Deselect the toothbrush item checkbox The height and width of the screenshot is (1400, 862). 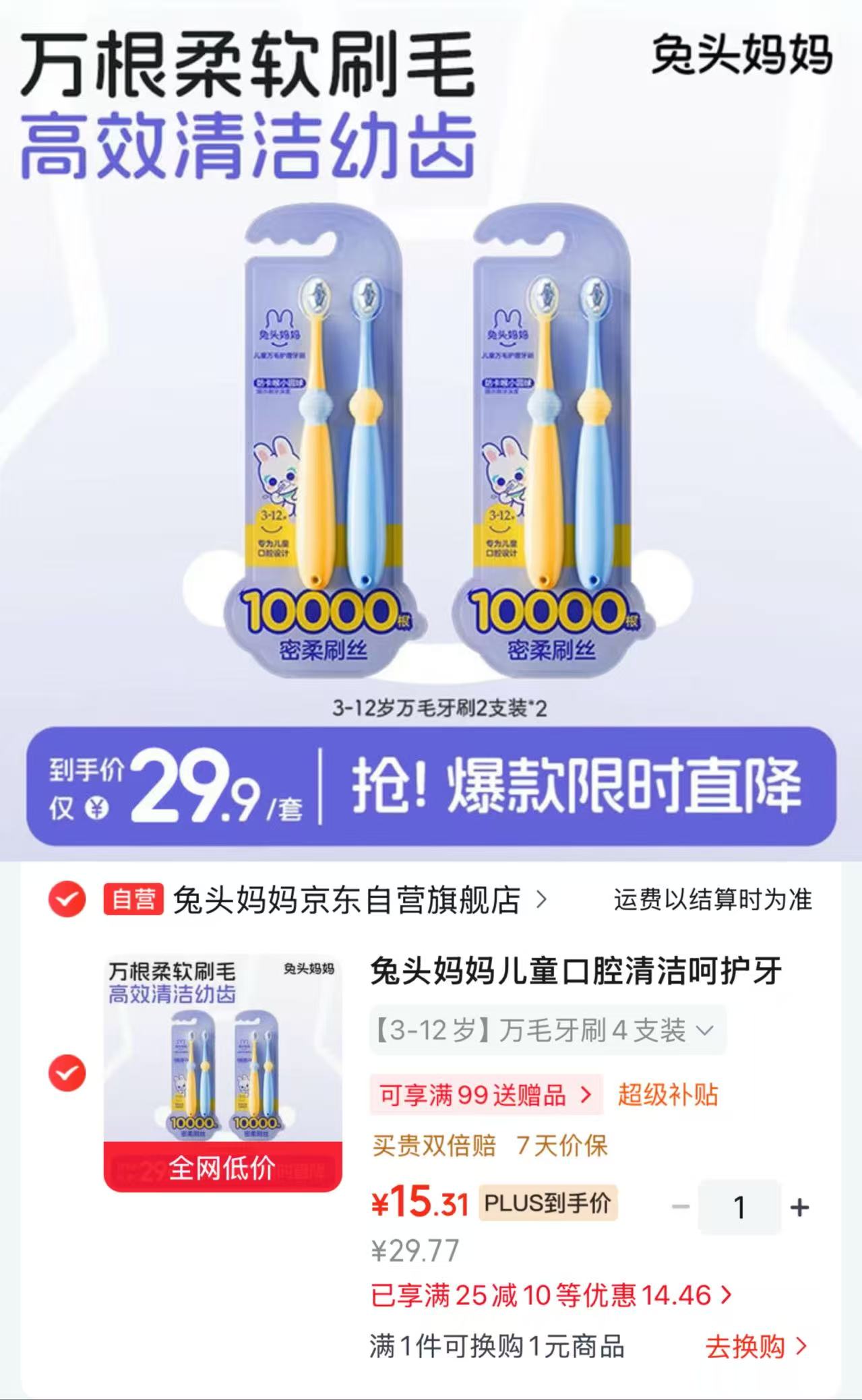coord(67,1073)
